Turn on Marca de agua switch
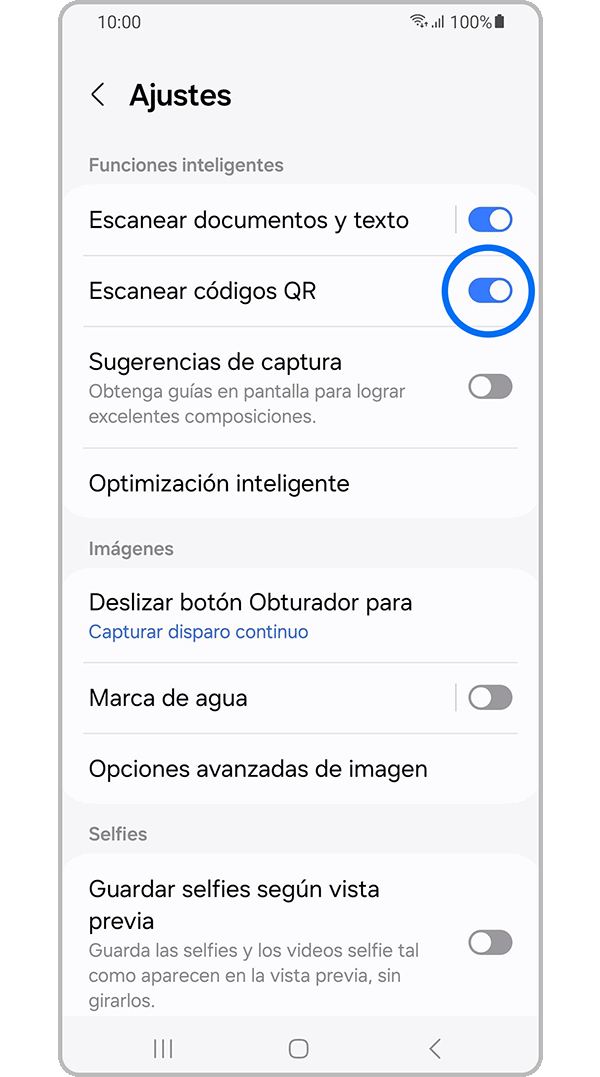 (490, 698)
